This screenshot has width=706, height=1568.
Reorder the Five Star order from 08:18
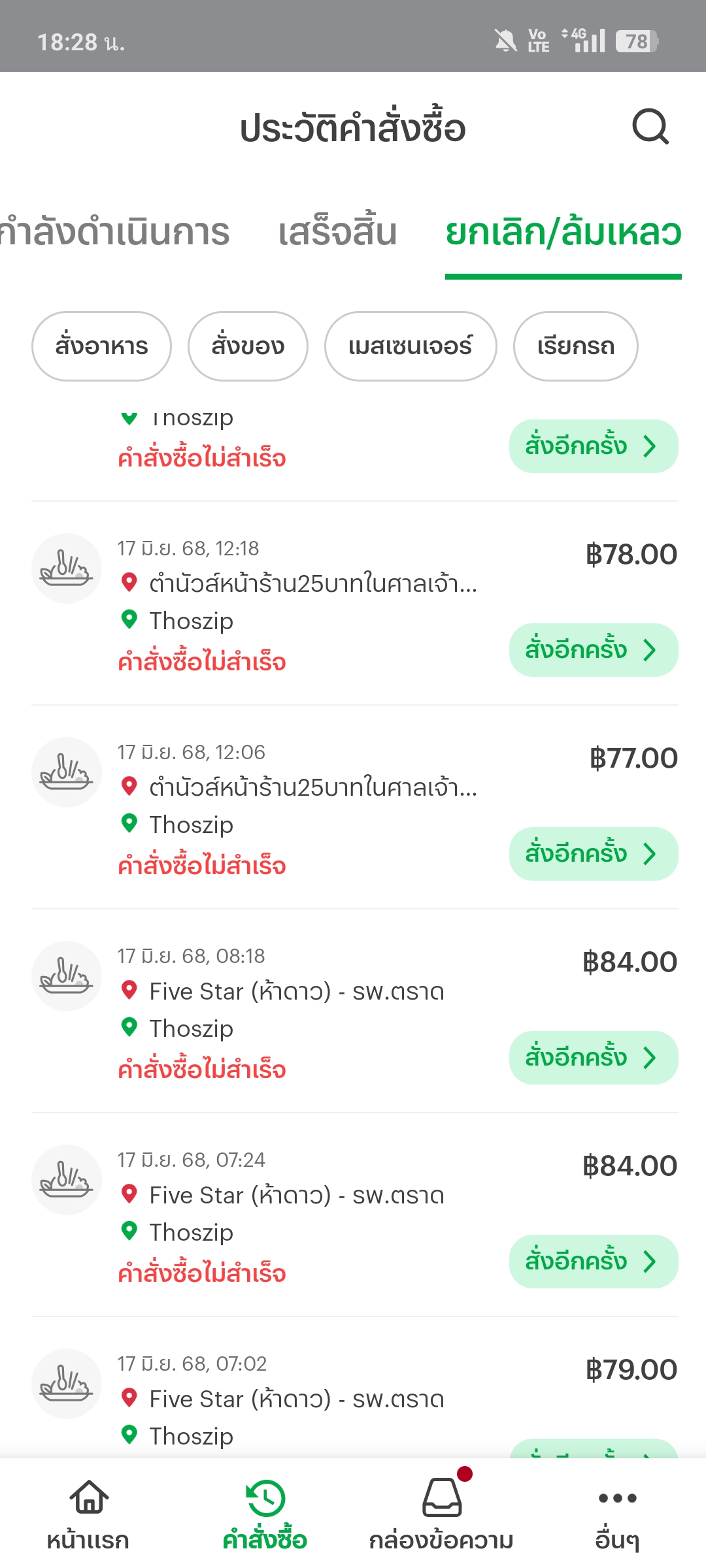click(594, 1058)
